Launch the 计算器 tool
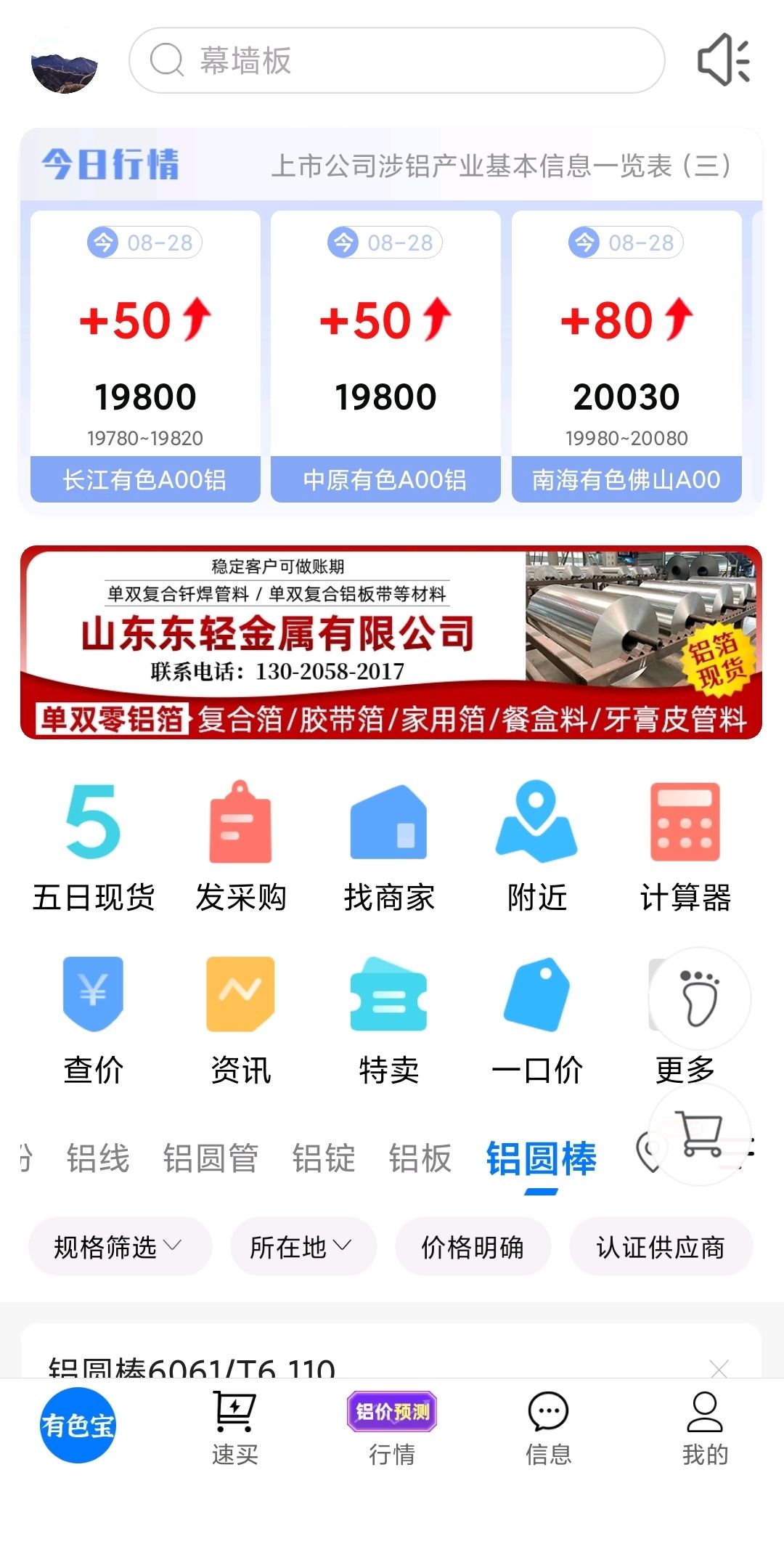Screen dimensions: 784x1568 click(685, 847)
